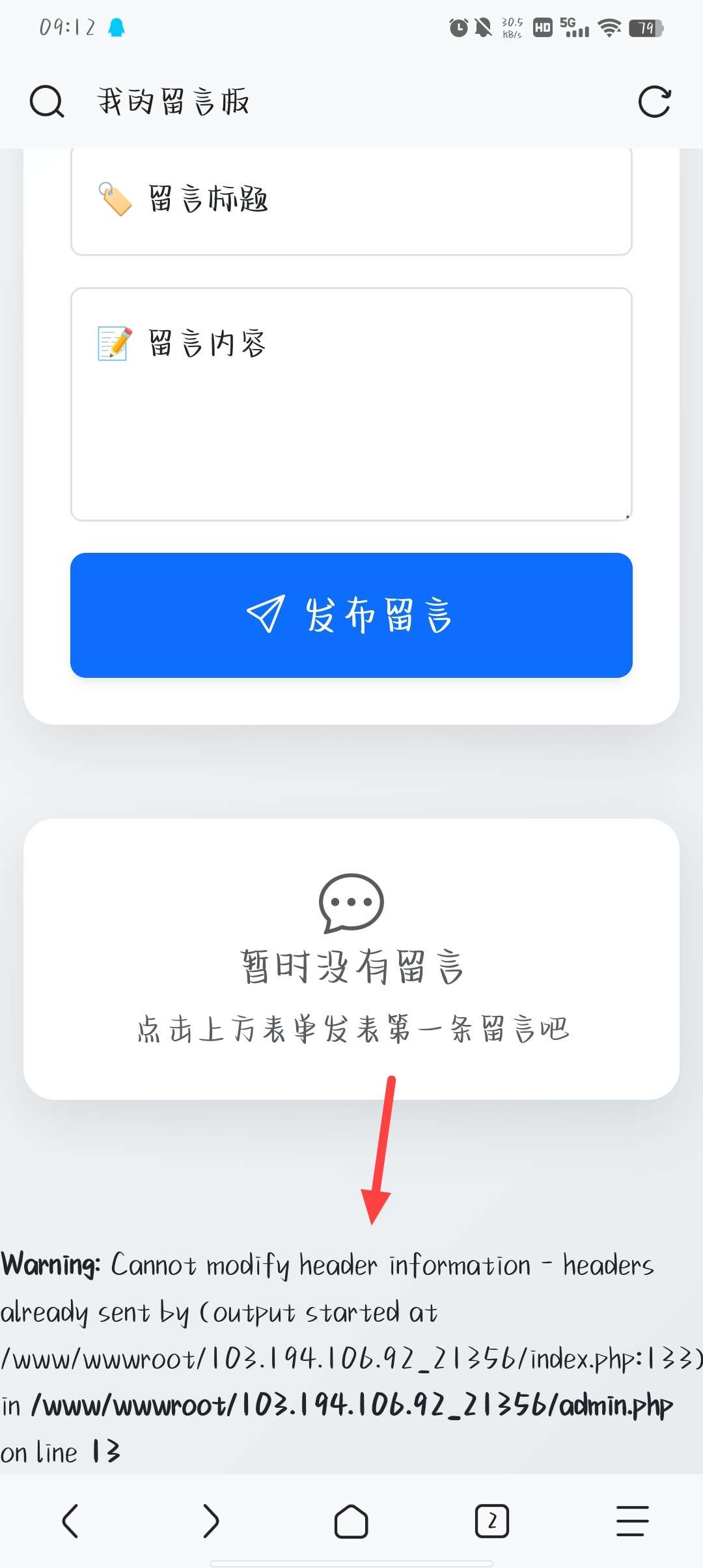Tap the 留言内容 message content box
This screenshot has width=703, height=1568.
(x=351, y=404)
